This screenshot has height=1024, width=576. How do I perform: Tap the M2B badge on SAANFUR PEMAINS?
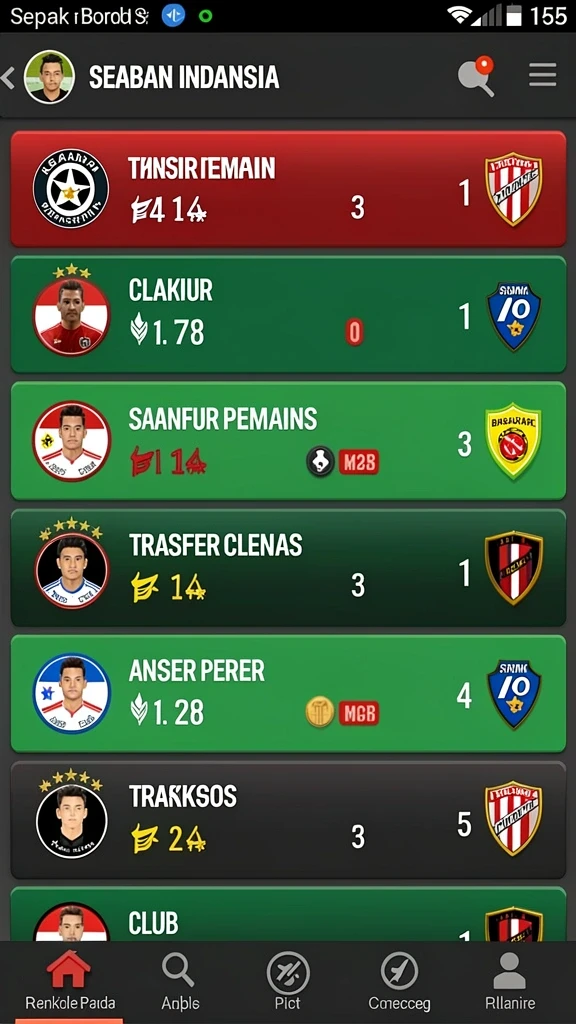coord(359,462)
